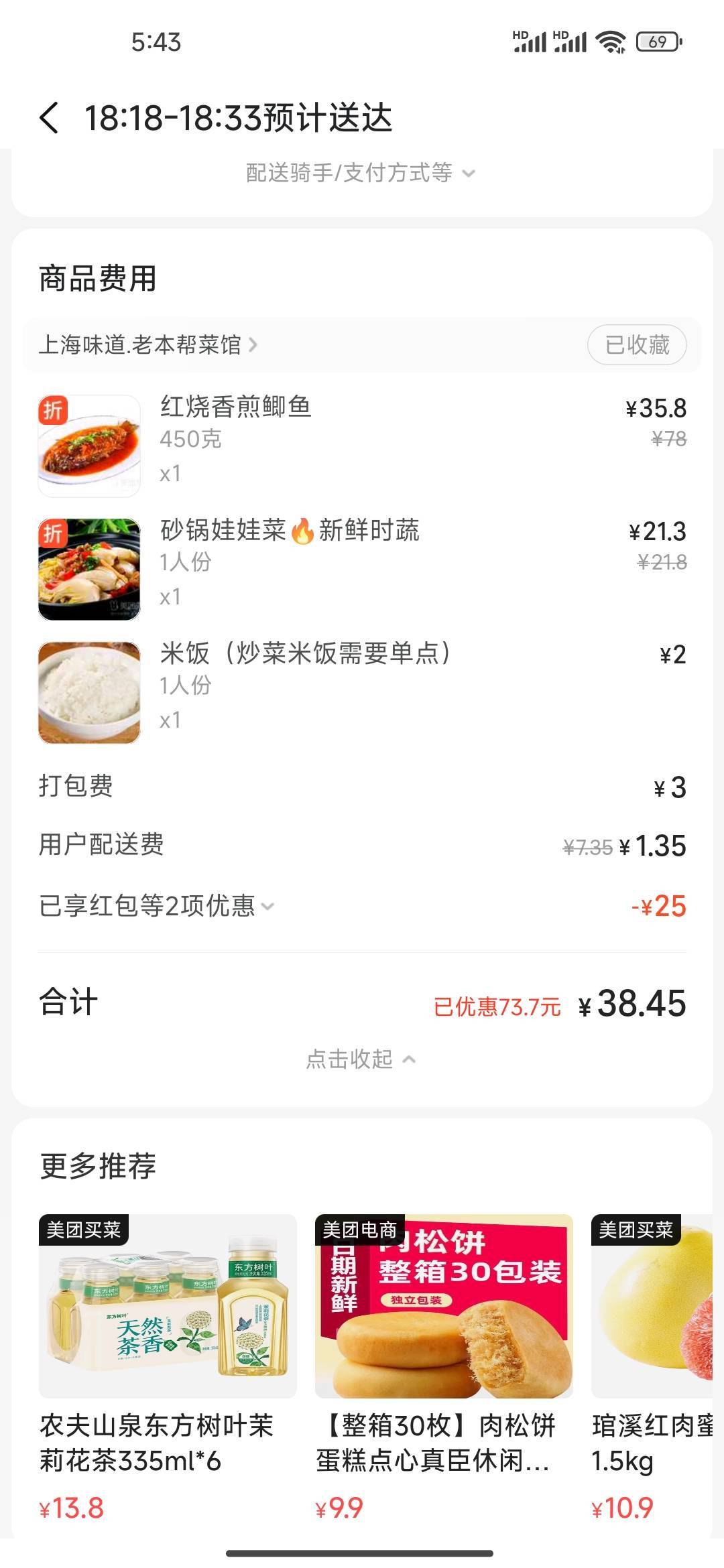The height and width of the screenshot is (1568, 724).
Task: Tap the 已收藏 button to unfavorite the store
Action: click(x=636, y=345)
